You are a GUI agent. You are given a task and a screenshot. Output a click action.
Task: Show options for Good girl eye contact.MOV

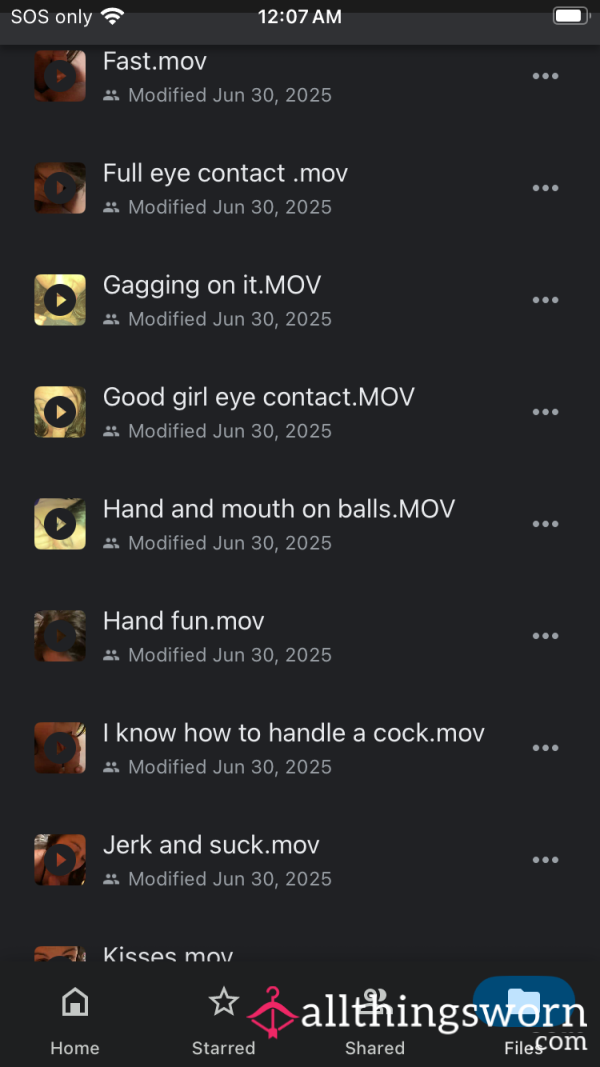[x=545, y=412]
